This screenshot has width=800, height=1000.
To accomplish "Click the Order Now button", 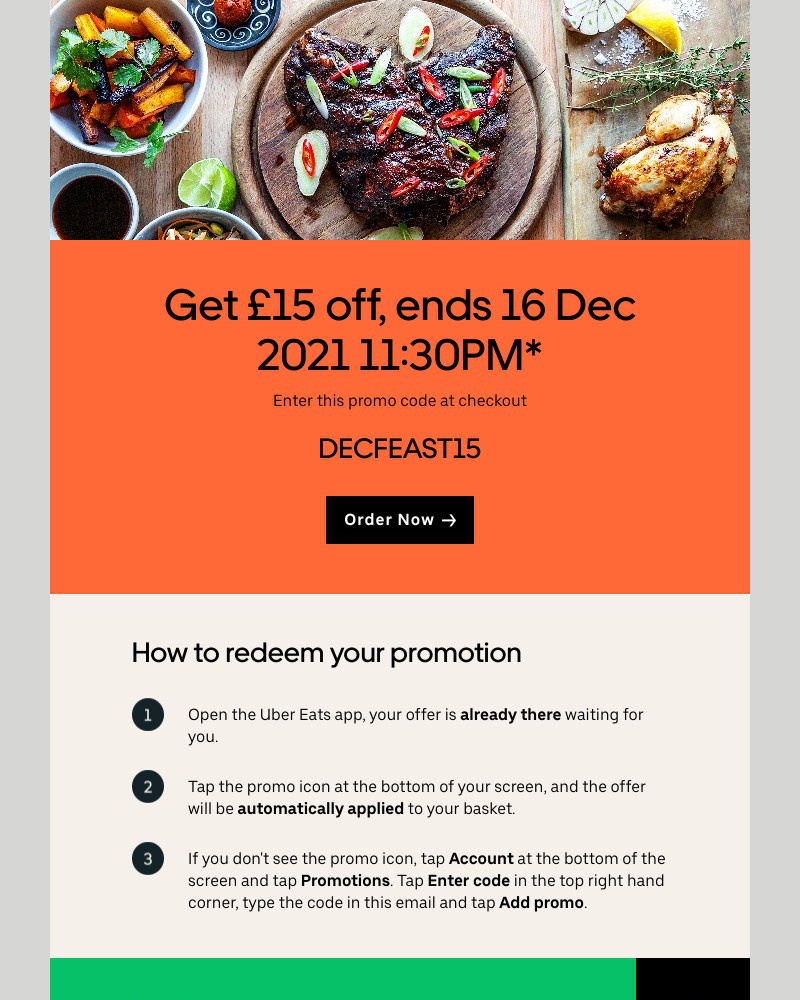I will pos(400,520).
